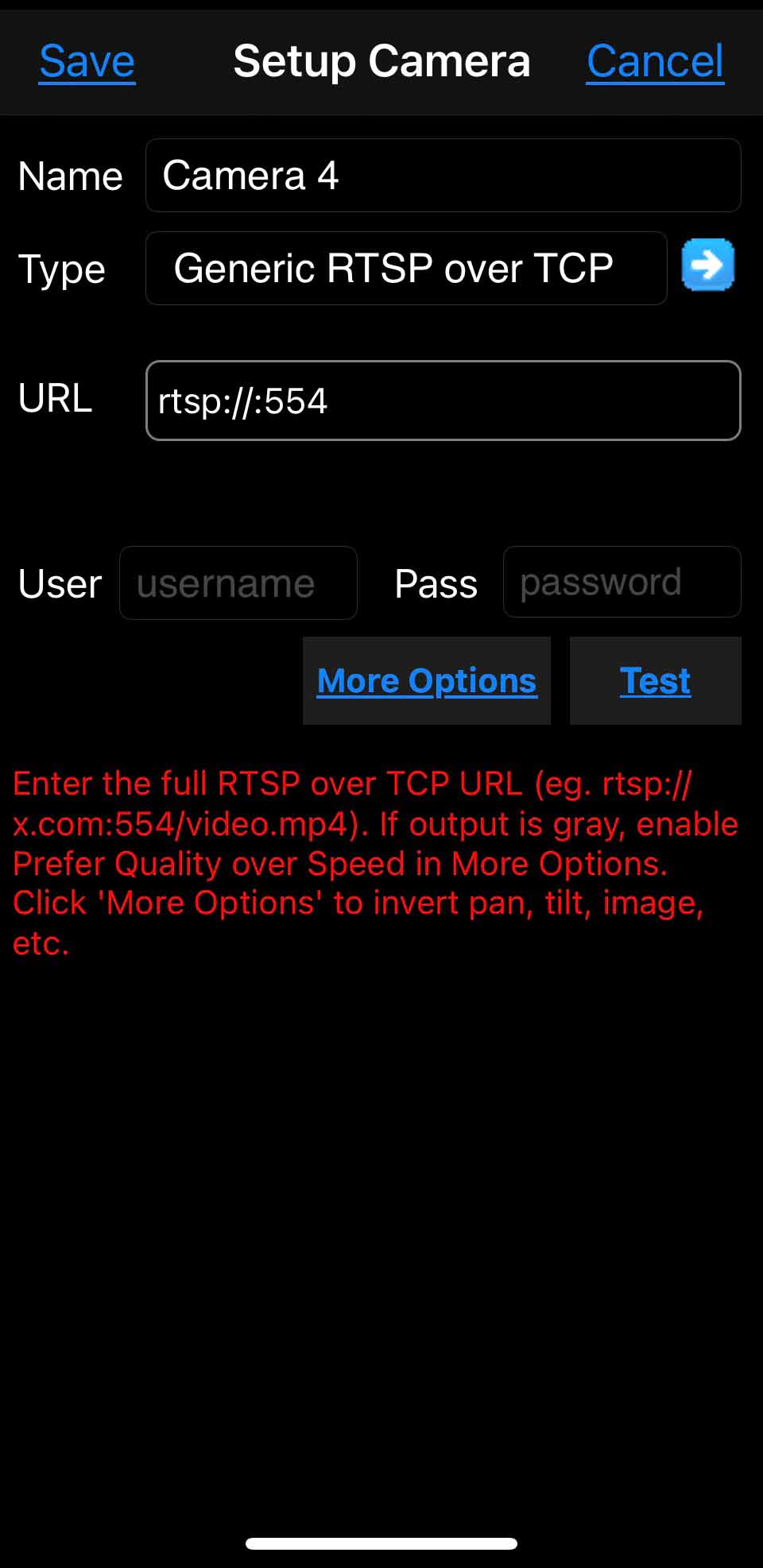
Task: Edit the camera Name field
Action: tap(443, 176)
